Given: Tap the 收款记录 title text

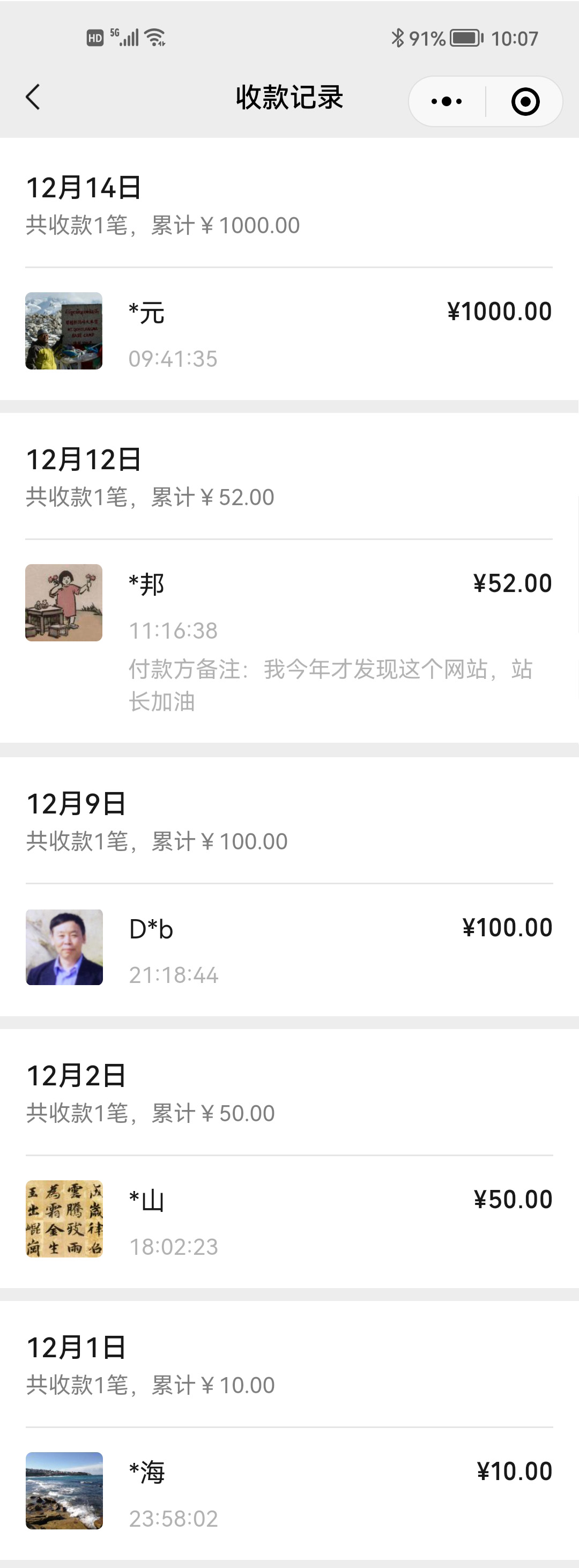Looking at the screenshot, I should coord(289,98).
